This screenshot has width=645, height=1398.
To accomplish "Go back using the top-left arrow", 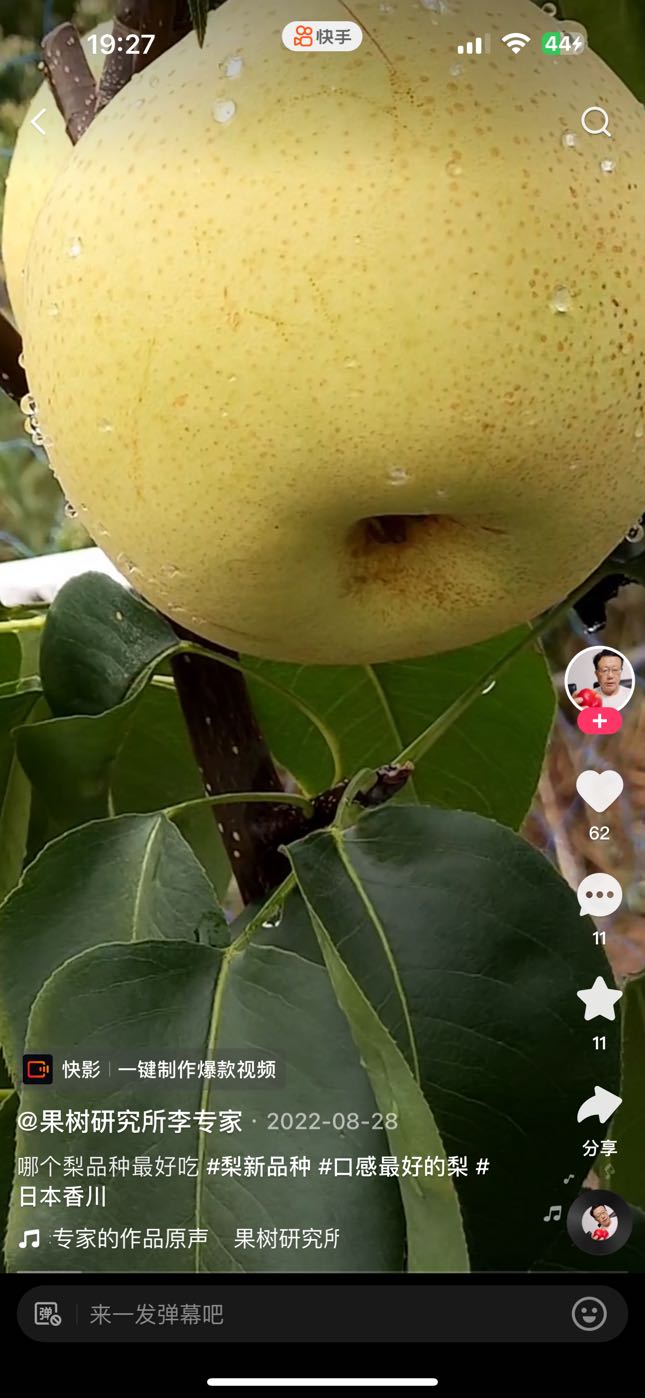I will click(38, 122).
